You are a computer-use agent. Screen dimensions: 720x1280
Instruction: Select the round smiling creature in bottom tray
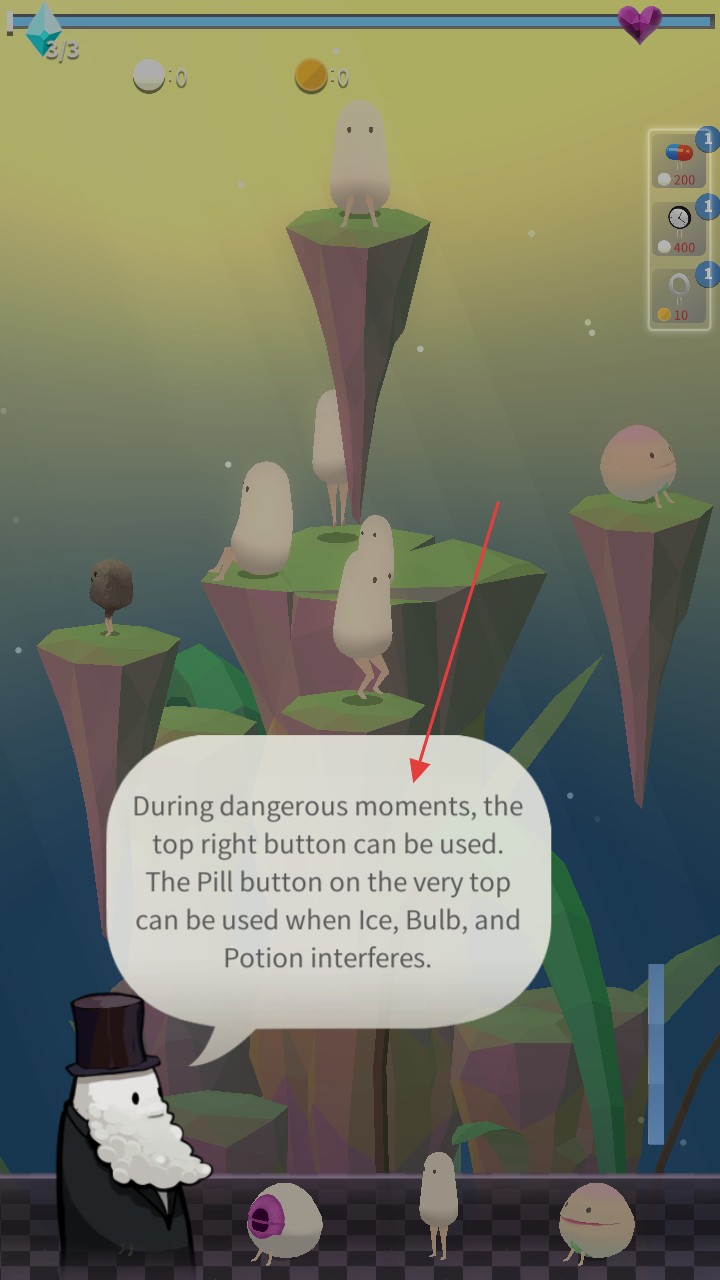coord(596,1222)
